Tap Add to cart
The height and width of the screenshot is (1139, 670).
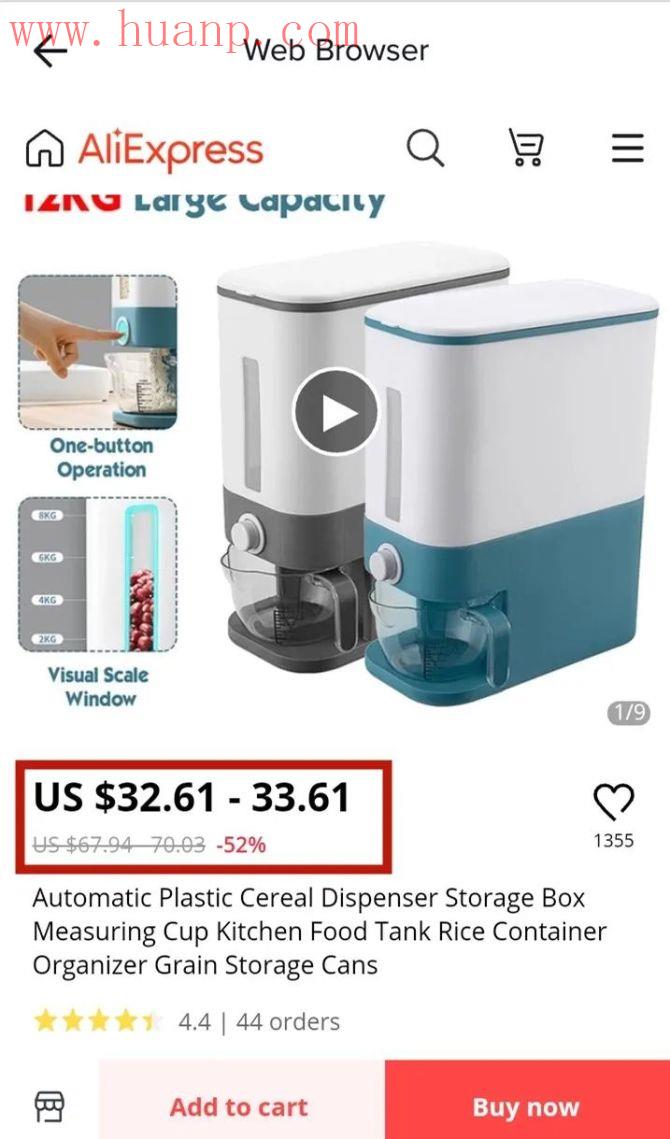240,1106
